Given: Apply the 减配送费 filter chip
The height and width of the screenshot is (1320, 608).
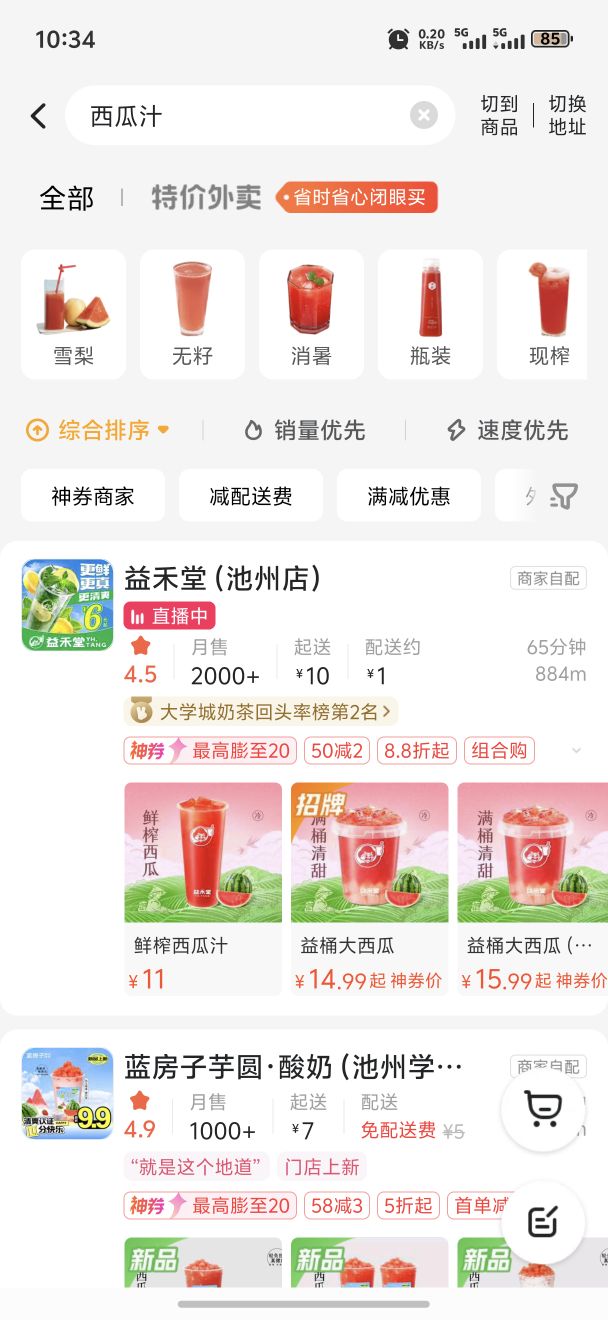Looking at the screenshot, I should pyautogui.click(x=251, y=496).
